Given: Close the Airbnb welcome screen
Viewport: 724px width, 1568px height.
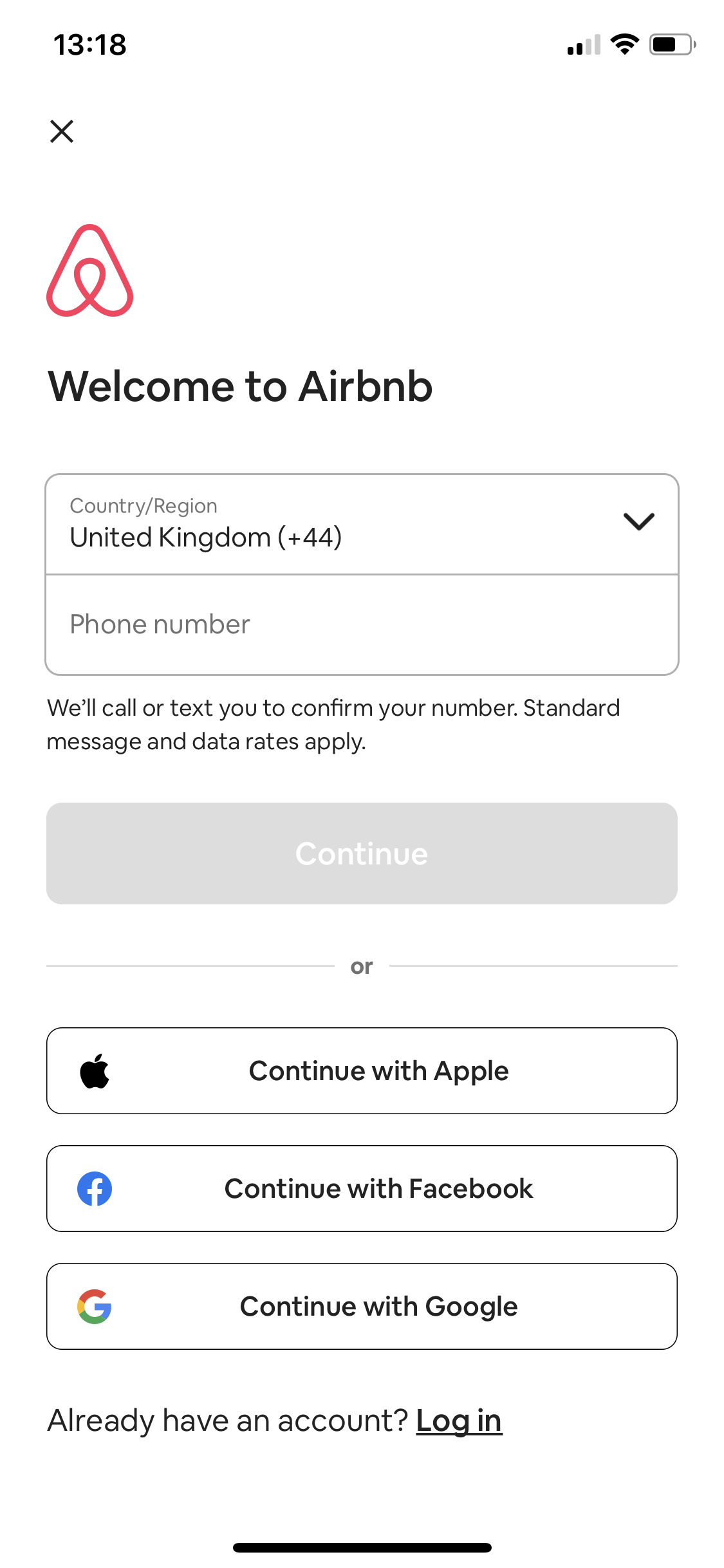Looking at the screenshot, I should coord(62,131).
